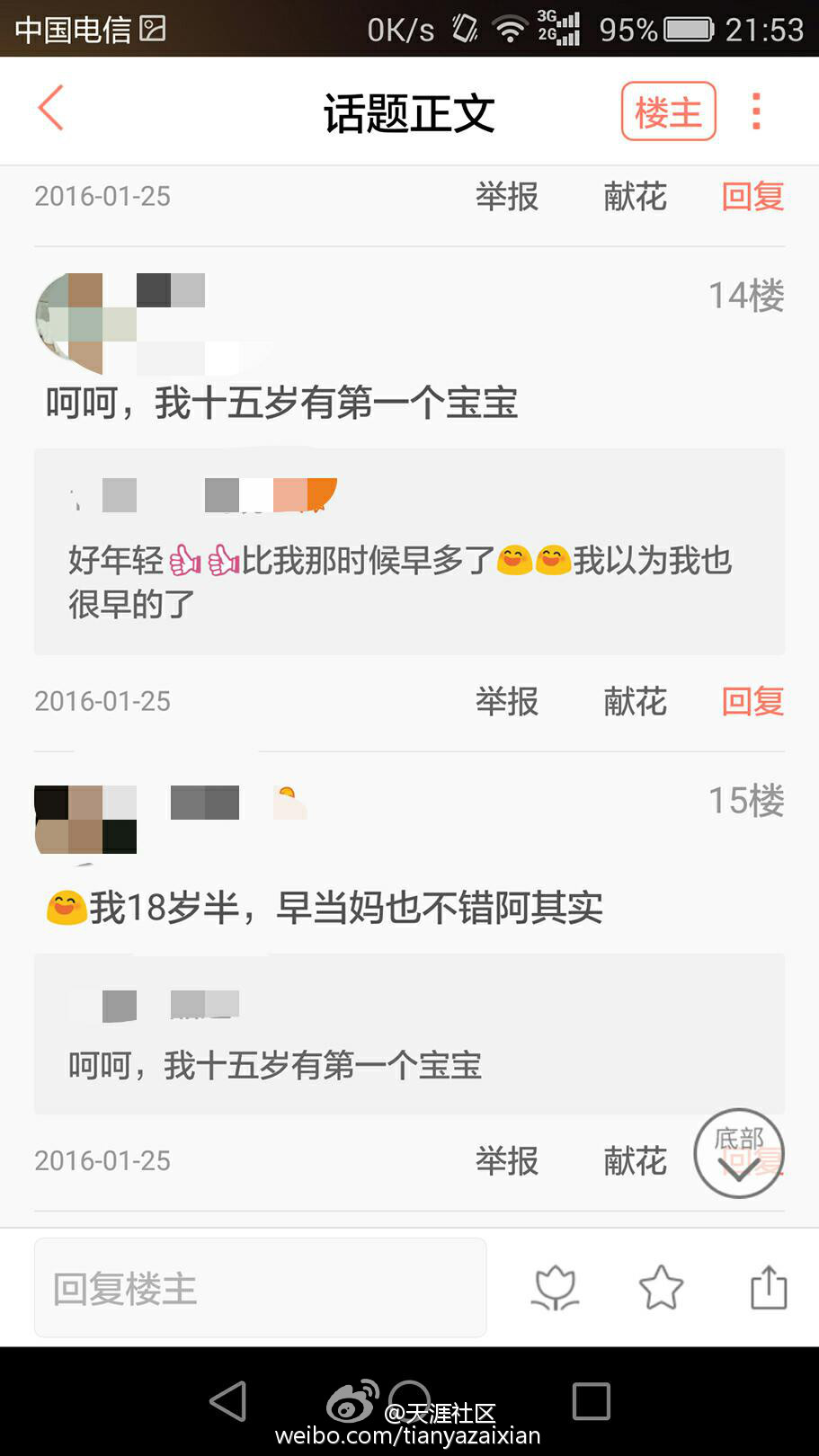Share this thread
The width and height of the screenshot is (819, 1456).
pos(769,1288)
